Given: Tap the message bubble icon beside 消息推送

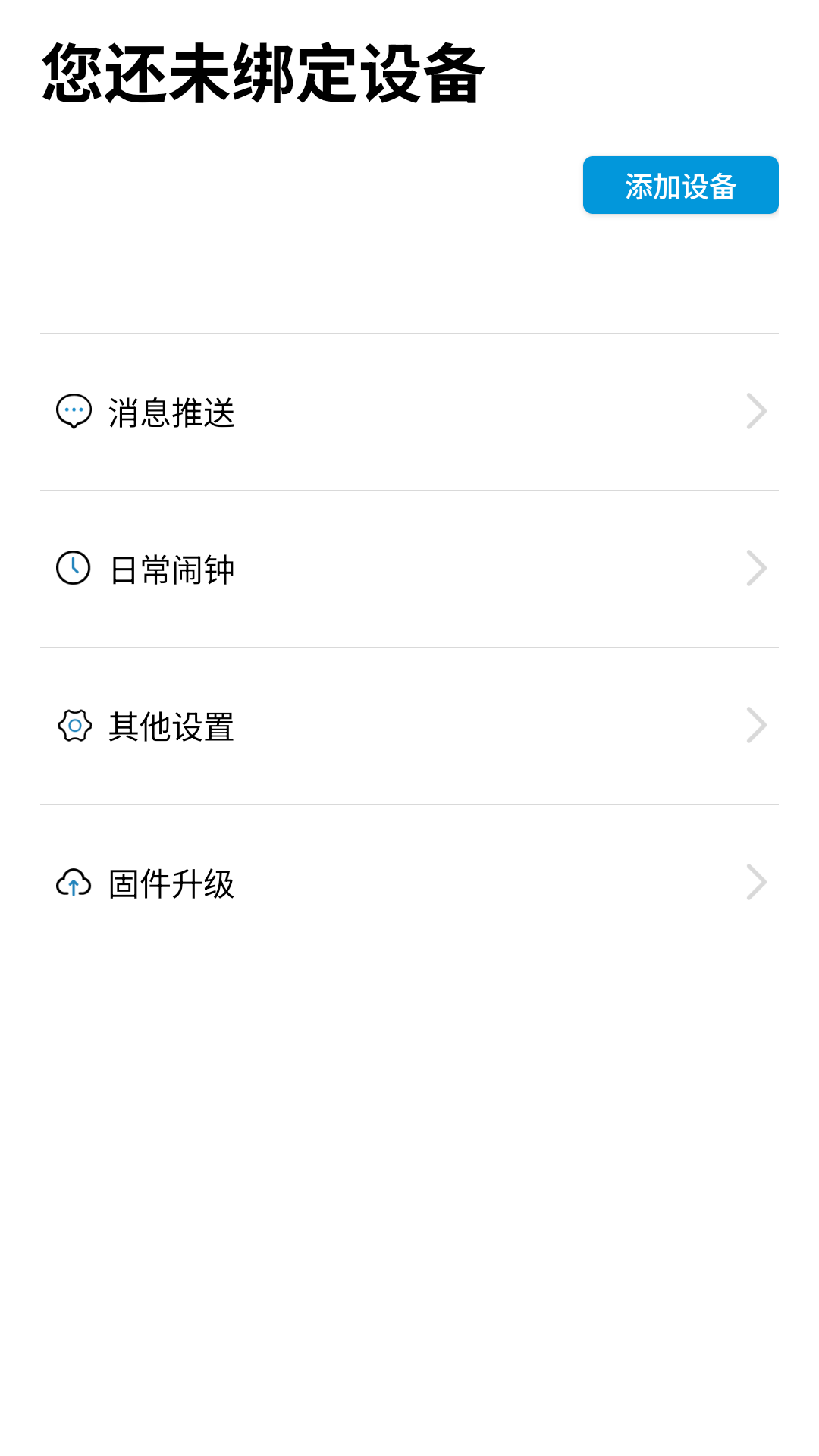Looking at the screenshot, I should click(73, 412).
